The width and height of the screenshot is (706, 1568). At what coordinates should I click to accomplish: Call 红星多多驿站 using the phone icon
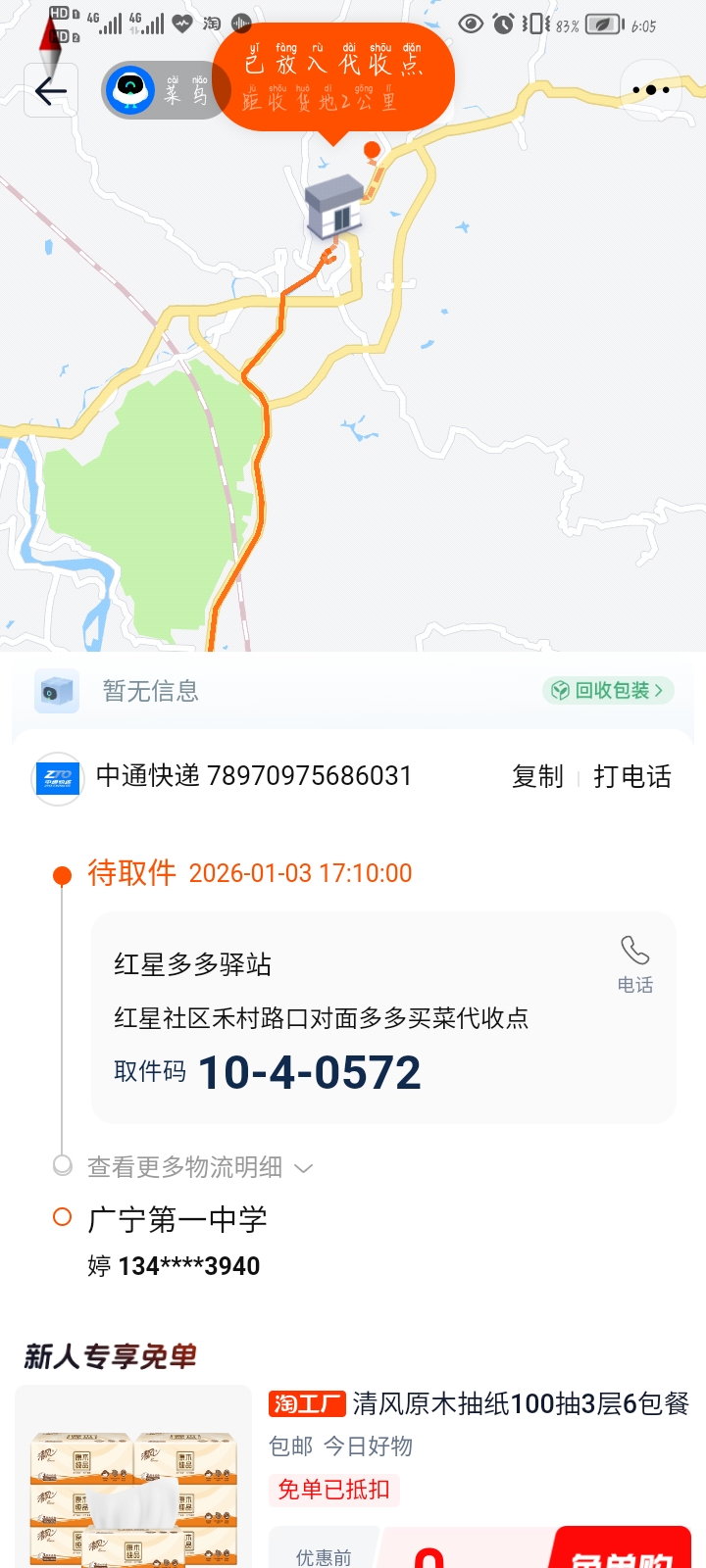point(634,963)
